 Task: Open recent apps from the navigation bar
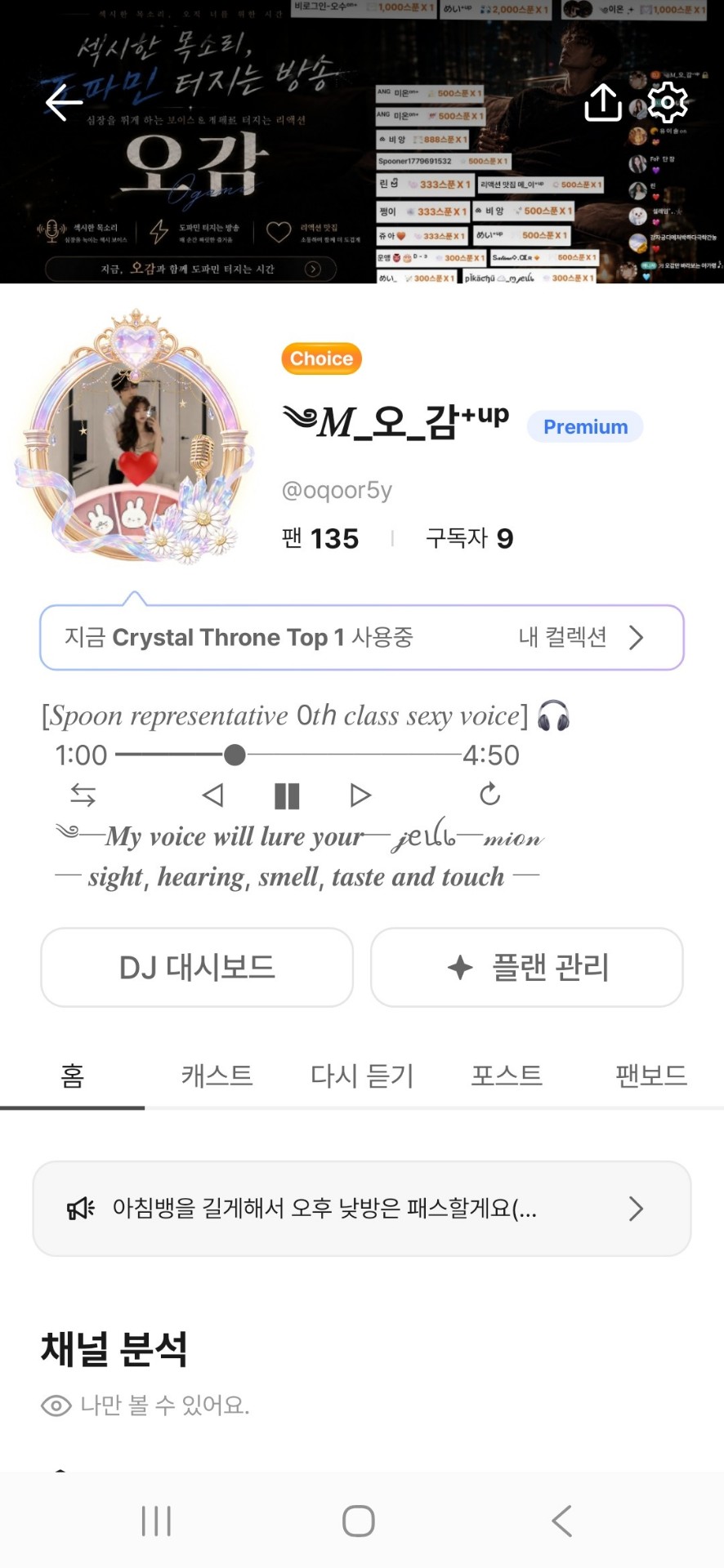(156, 1521)
